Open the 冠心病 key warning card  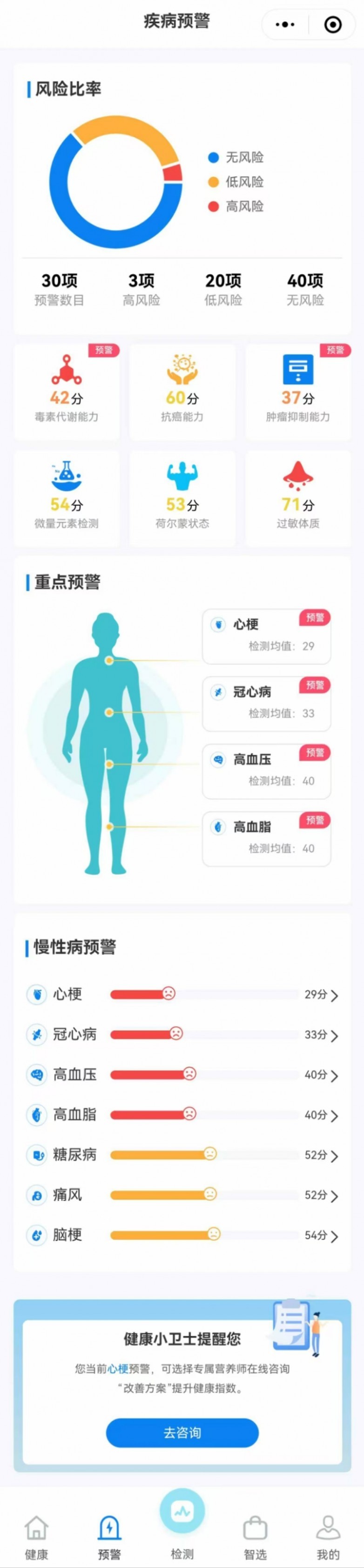(266, 703)
